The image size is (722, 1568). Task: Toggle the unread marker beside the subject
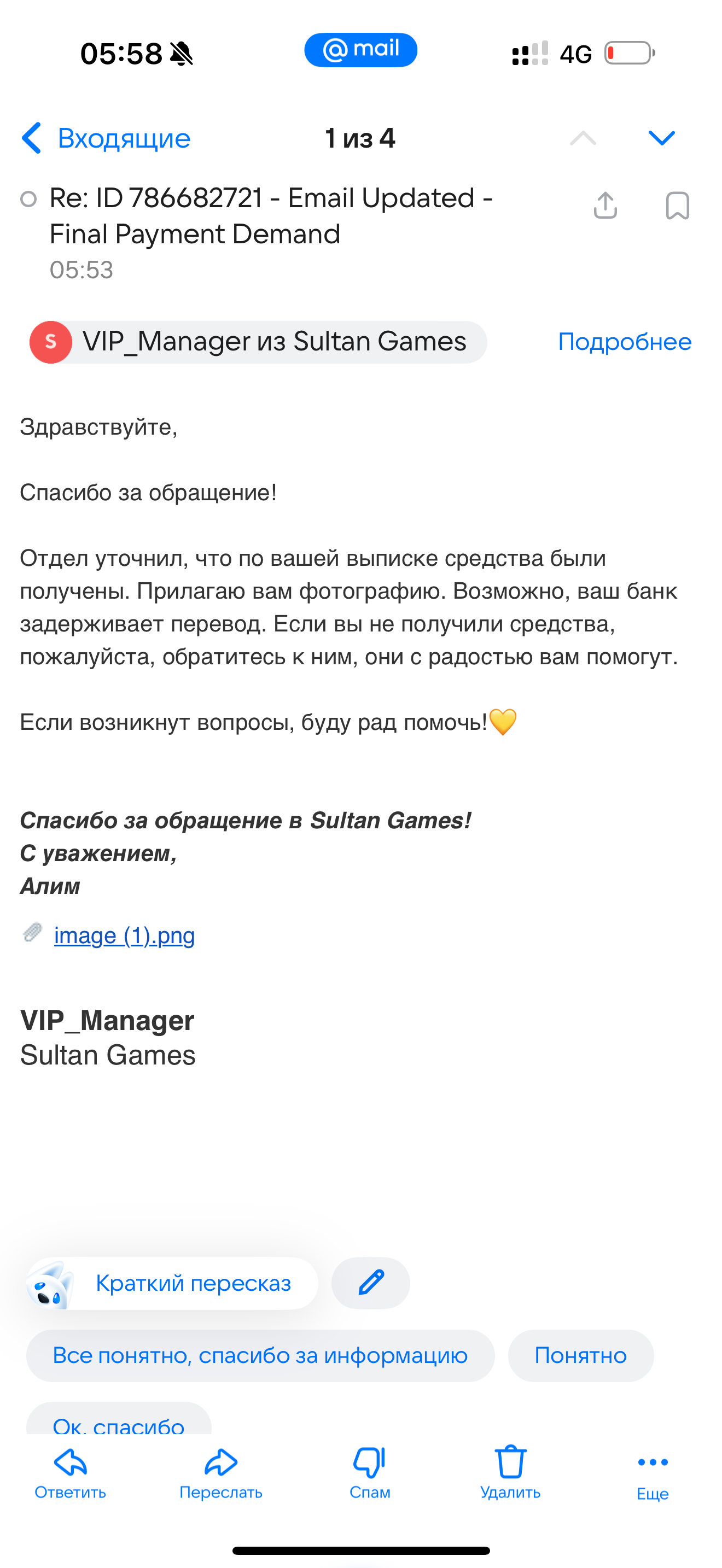(28, 199)
